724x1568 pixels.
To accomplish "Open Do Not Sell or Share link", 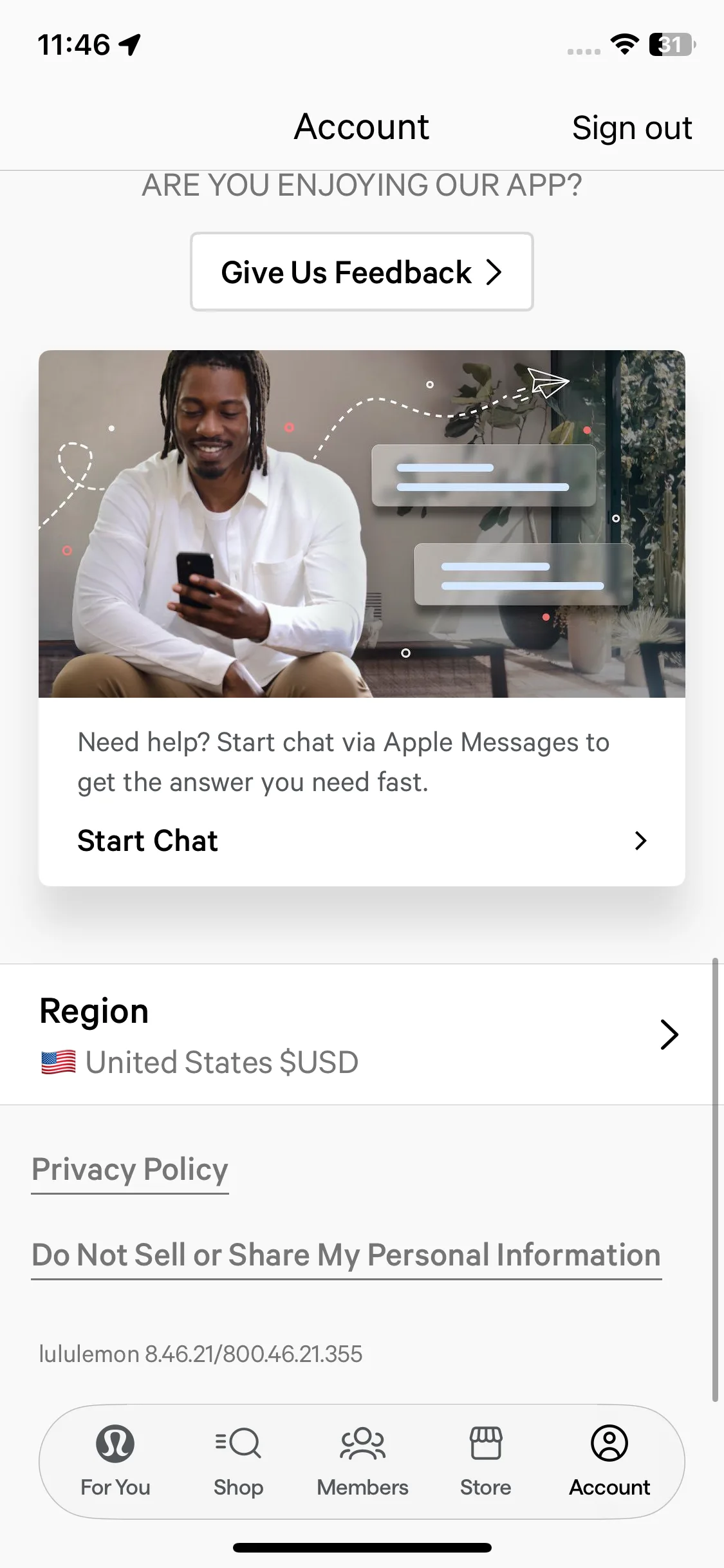I will click(346, 1255).
